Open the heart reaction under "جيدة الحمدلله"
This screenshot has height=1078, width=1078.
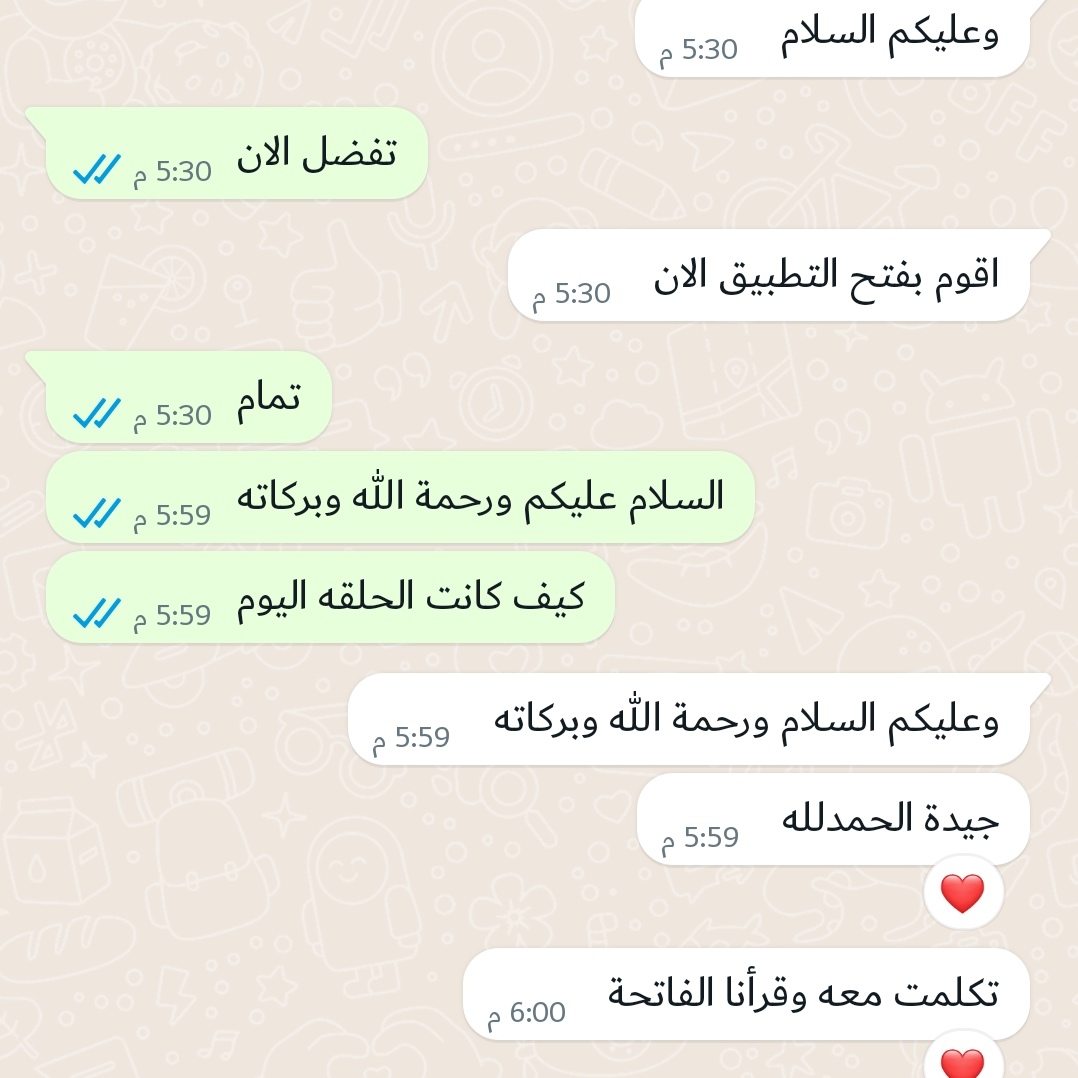[x=963, y=893]
